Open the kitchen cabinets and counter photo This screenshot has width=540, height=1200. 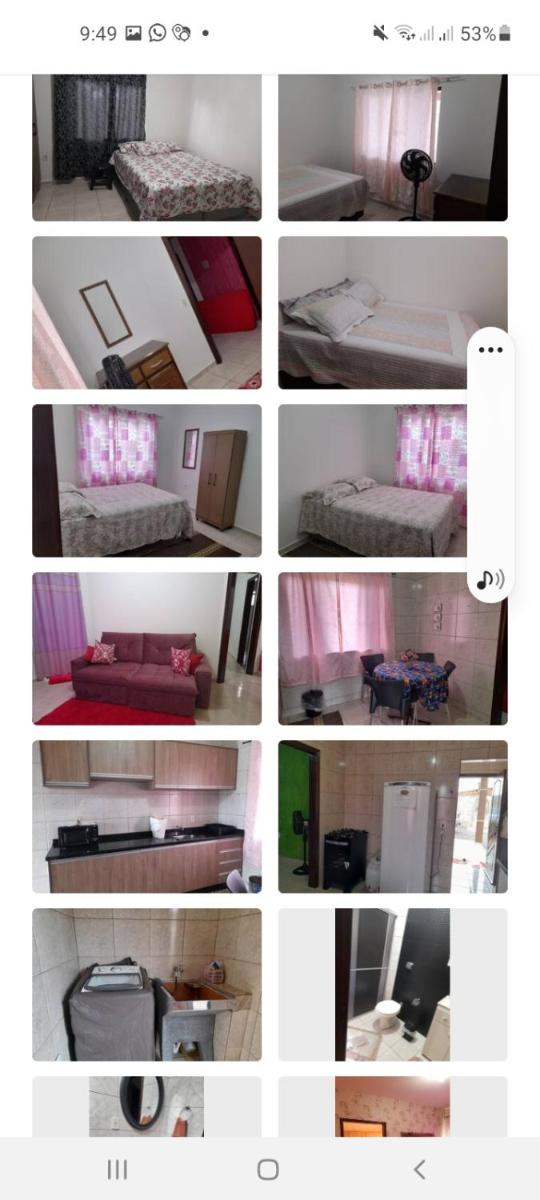click(x=147, y=817)
